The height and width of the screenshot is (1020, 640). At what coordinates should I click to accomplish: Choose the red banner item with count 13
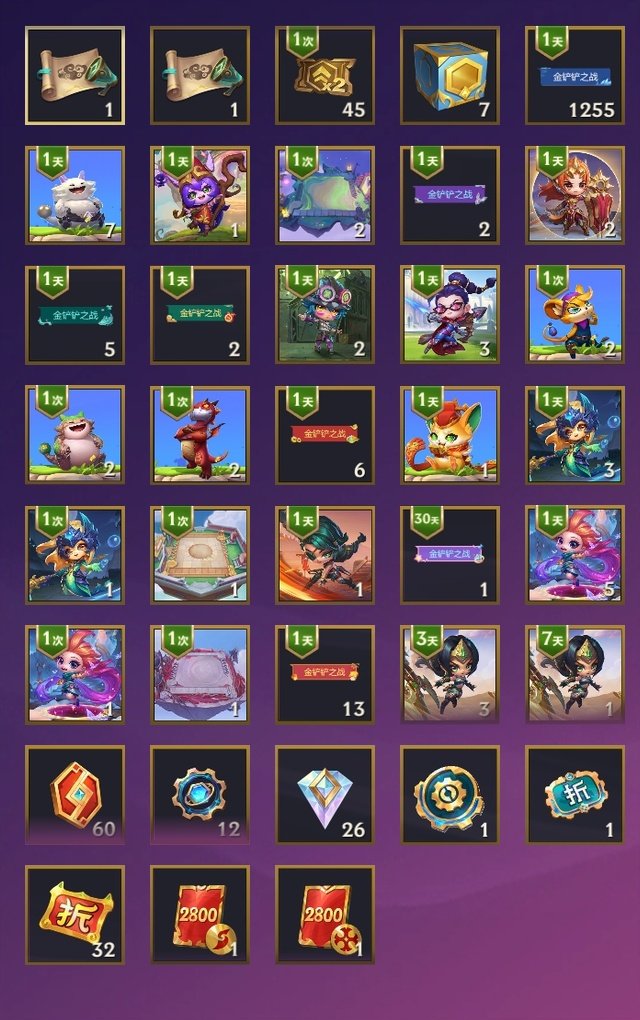[324, 675]
